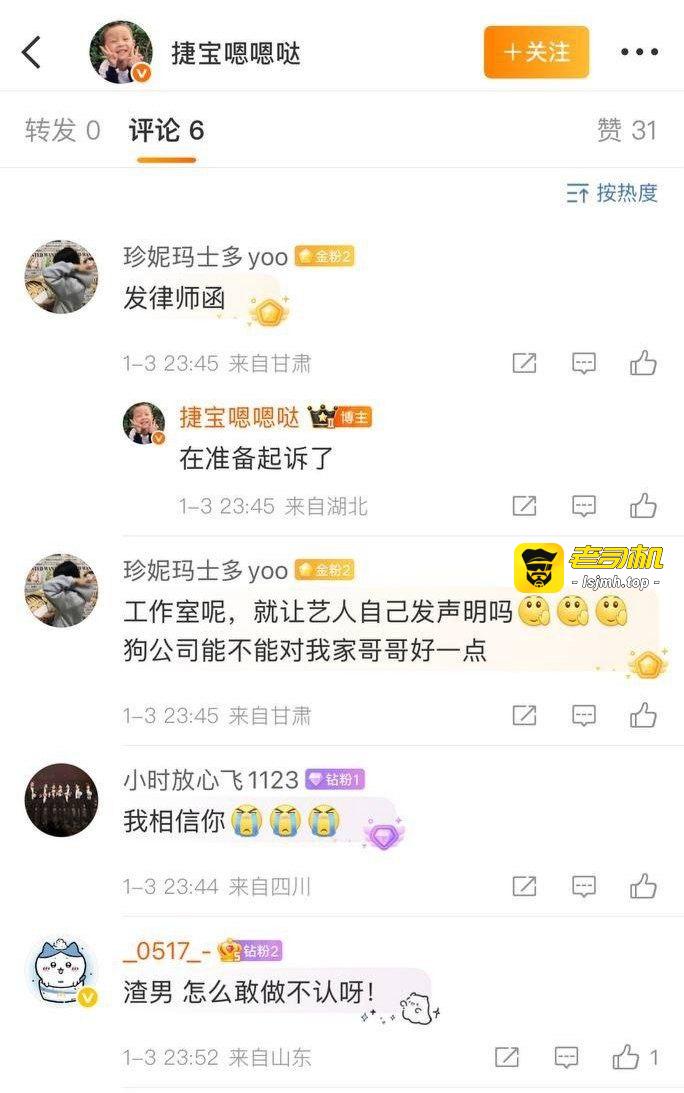
Task: Like the comment 发律师函
Action: [x=643, y=363]
